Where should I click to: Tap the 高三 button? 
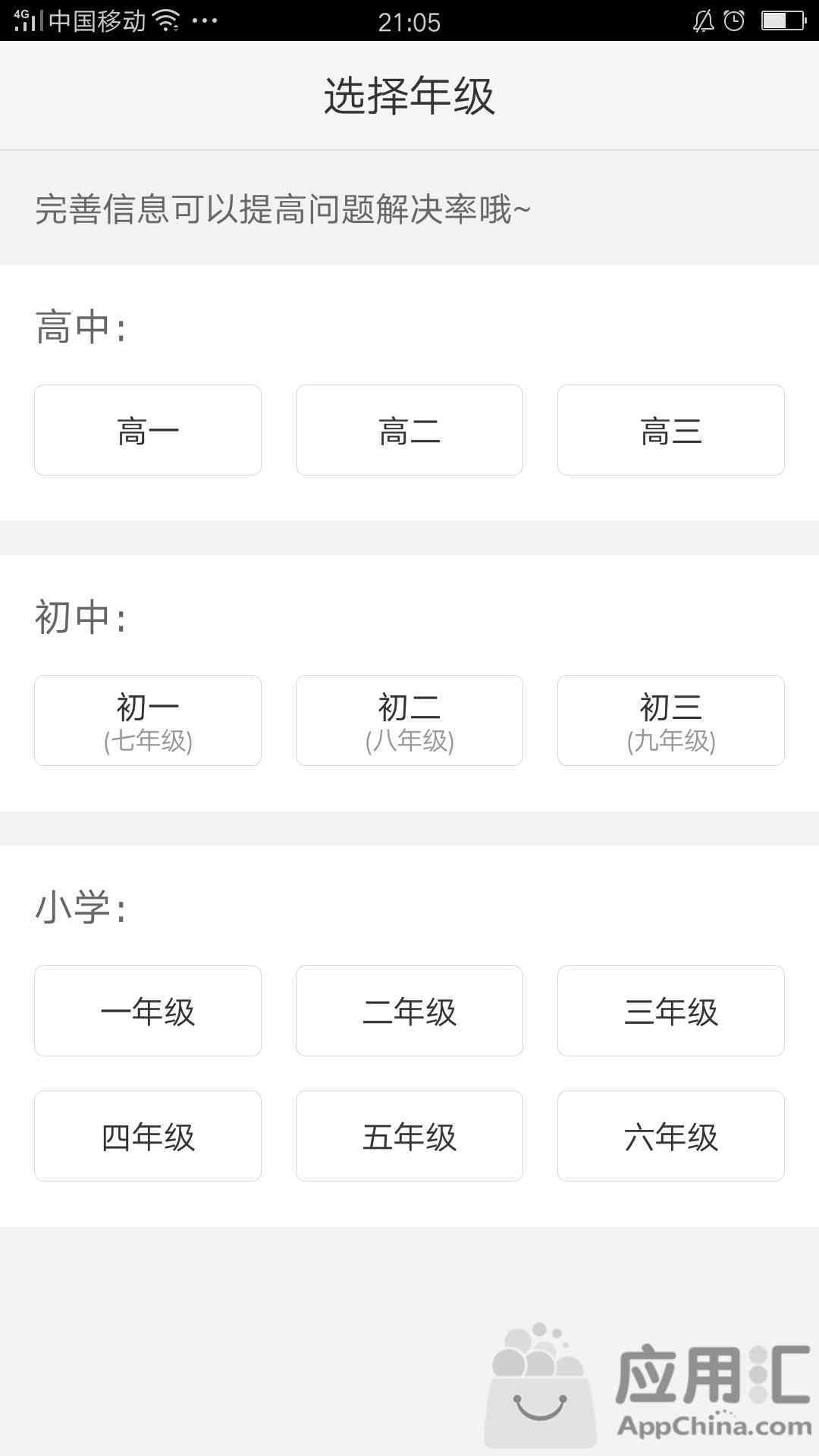pos(671,430)
